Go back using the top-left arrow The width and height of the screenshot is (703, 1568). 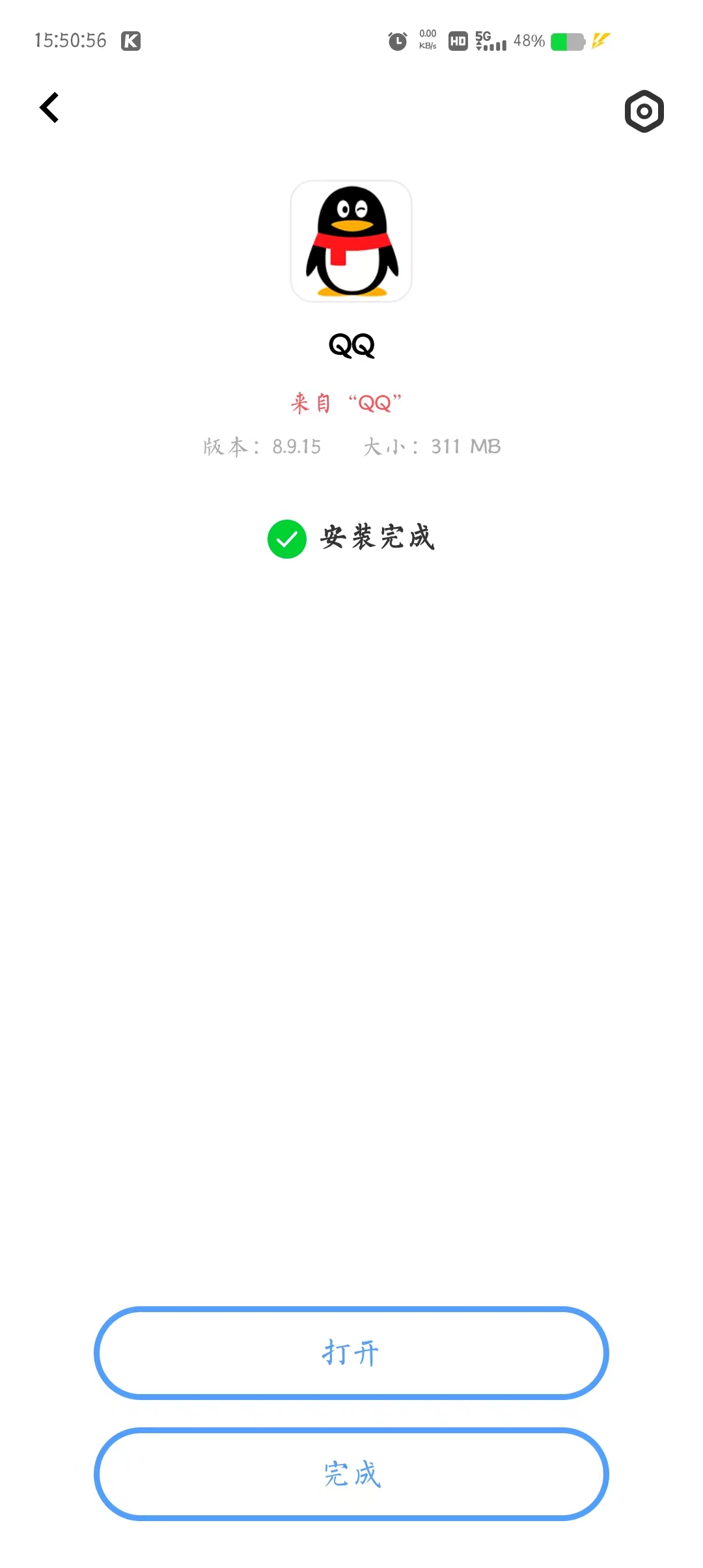49,107
